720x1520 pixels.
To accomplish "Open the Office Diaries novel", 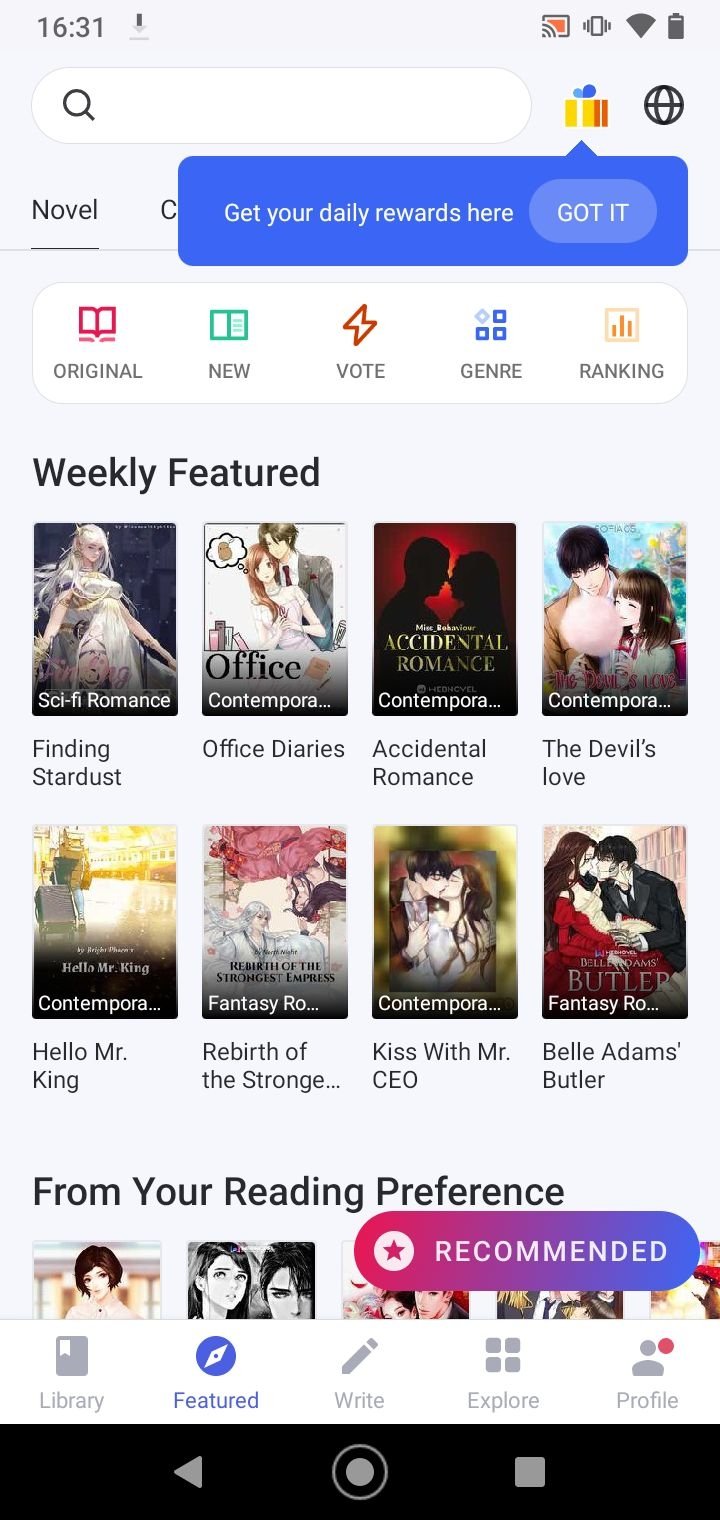I will point(275,642).
